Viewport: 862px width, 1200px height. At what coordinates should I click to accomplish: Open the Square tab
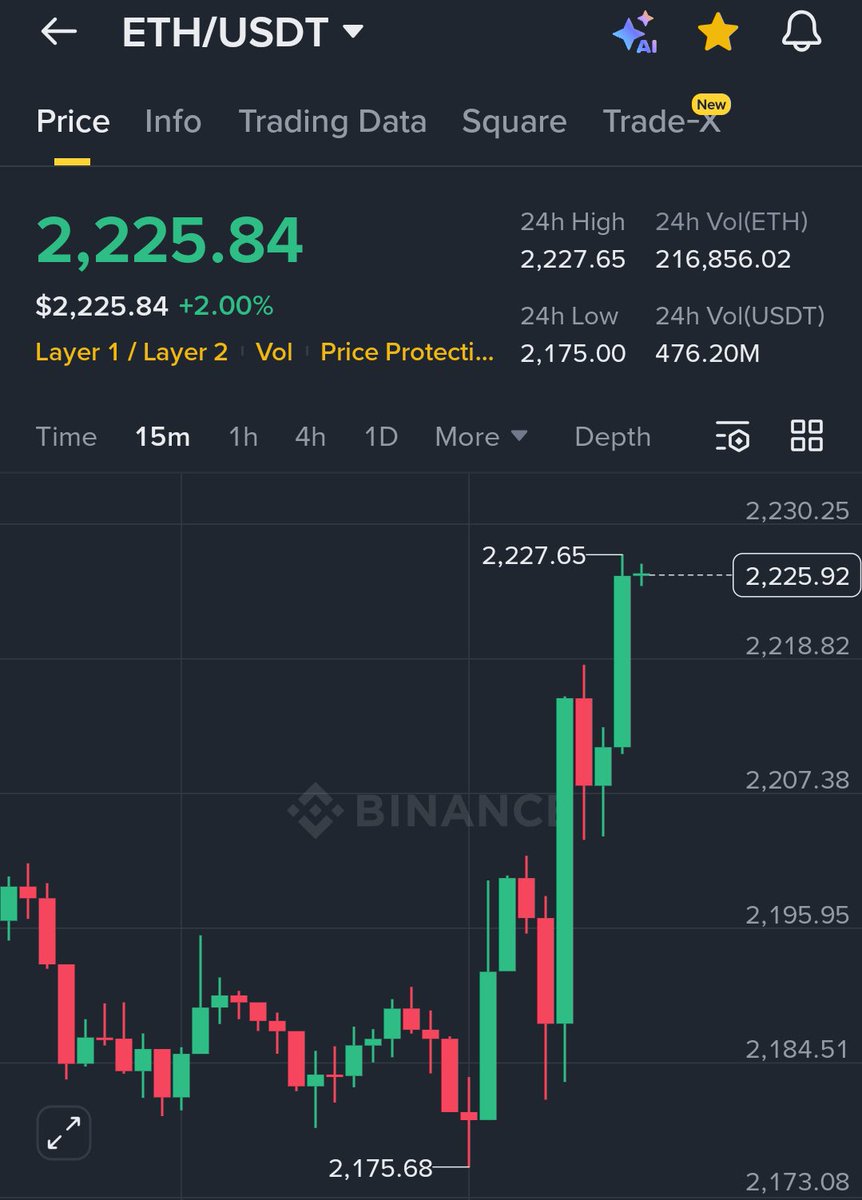tap(514, 122)
